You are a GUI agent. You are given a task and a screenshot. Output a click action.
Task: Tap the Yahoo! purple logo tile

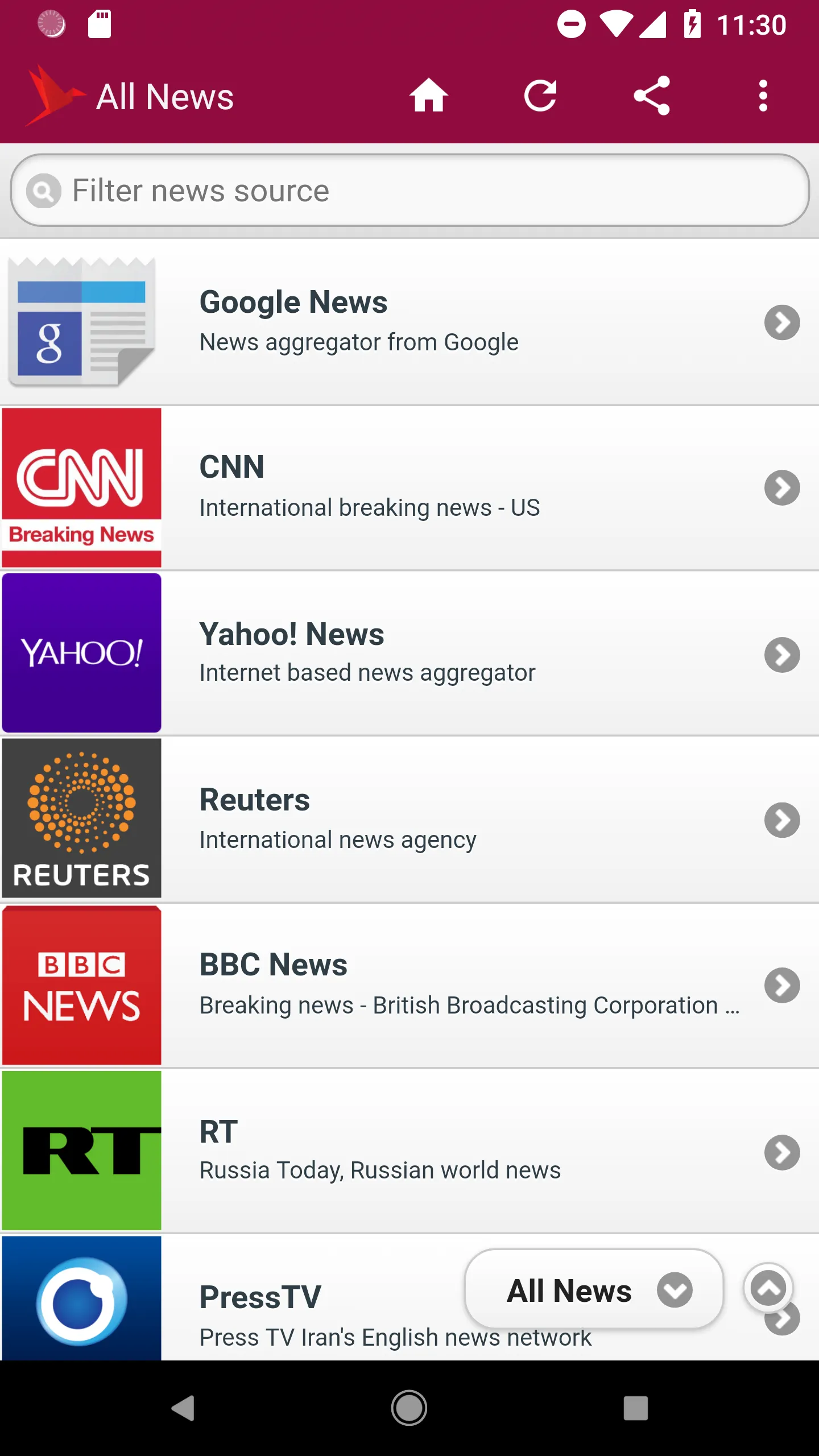82,652
